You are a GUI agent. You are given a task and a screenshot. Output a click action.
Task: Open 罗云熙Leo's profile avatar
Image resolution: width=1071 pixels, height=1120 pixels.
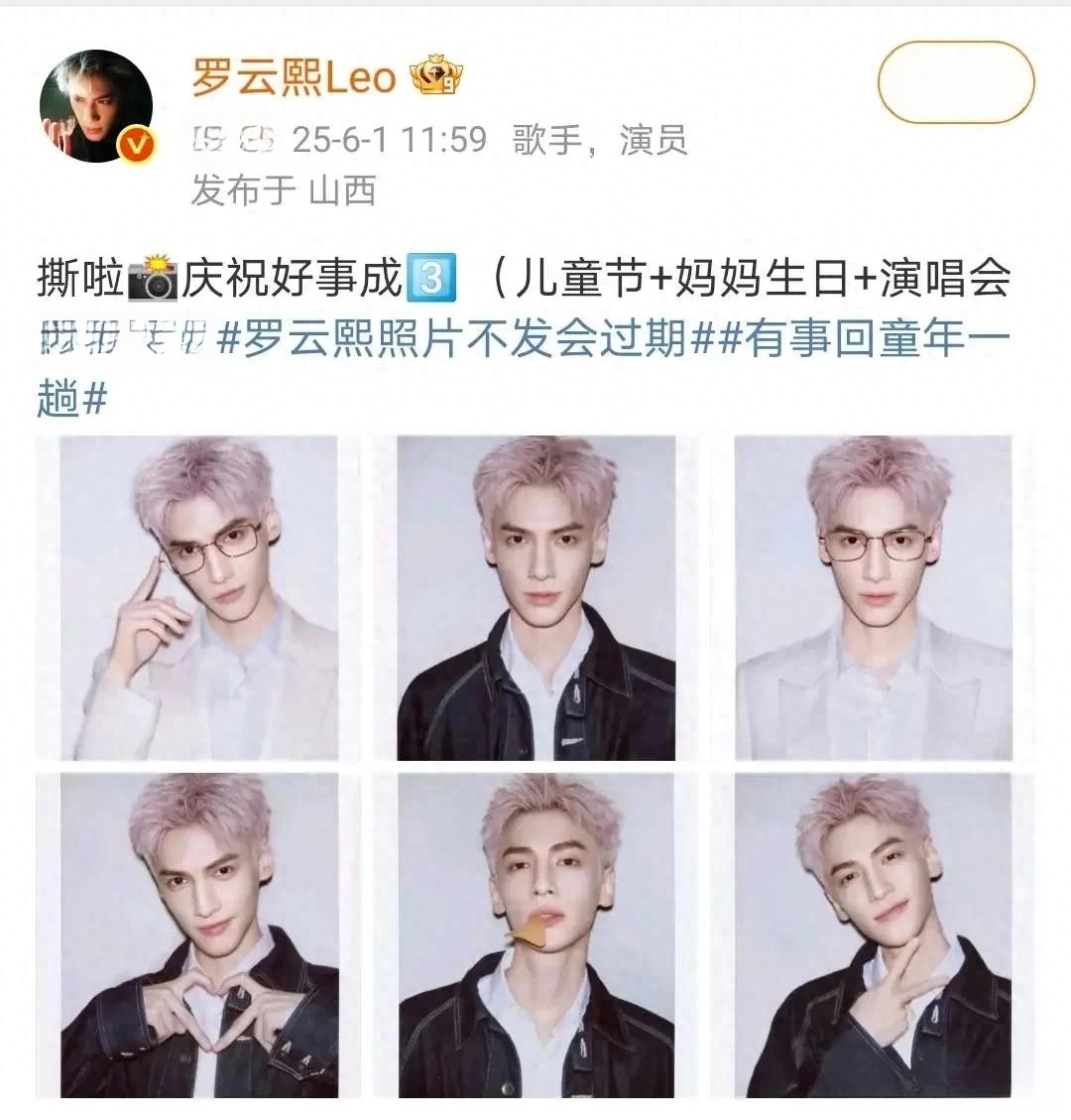[x=95, y=107]
